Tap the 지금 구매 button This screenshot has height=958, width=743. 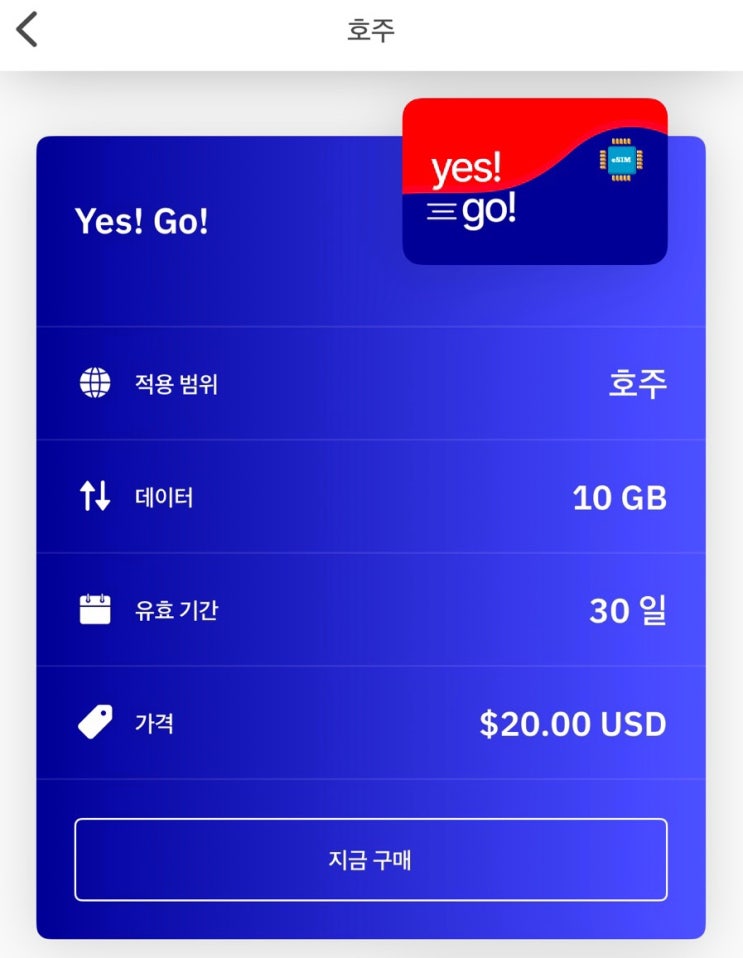pyautogui.click(x=370, y=860)
